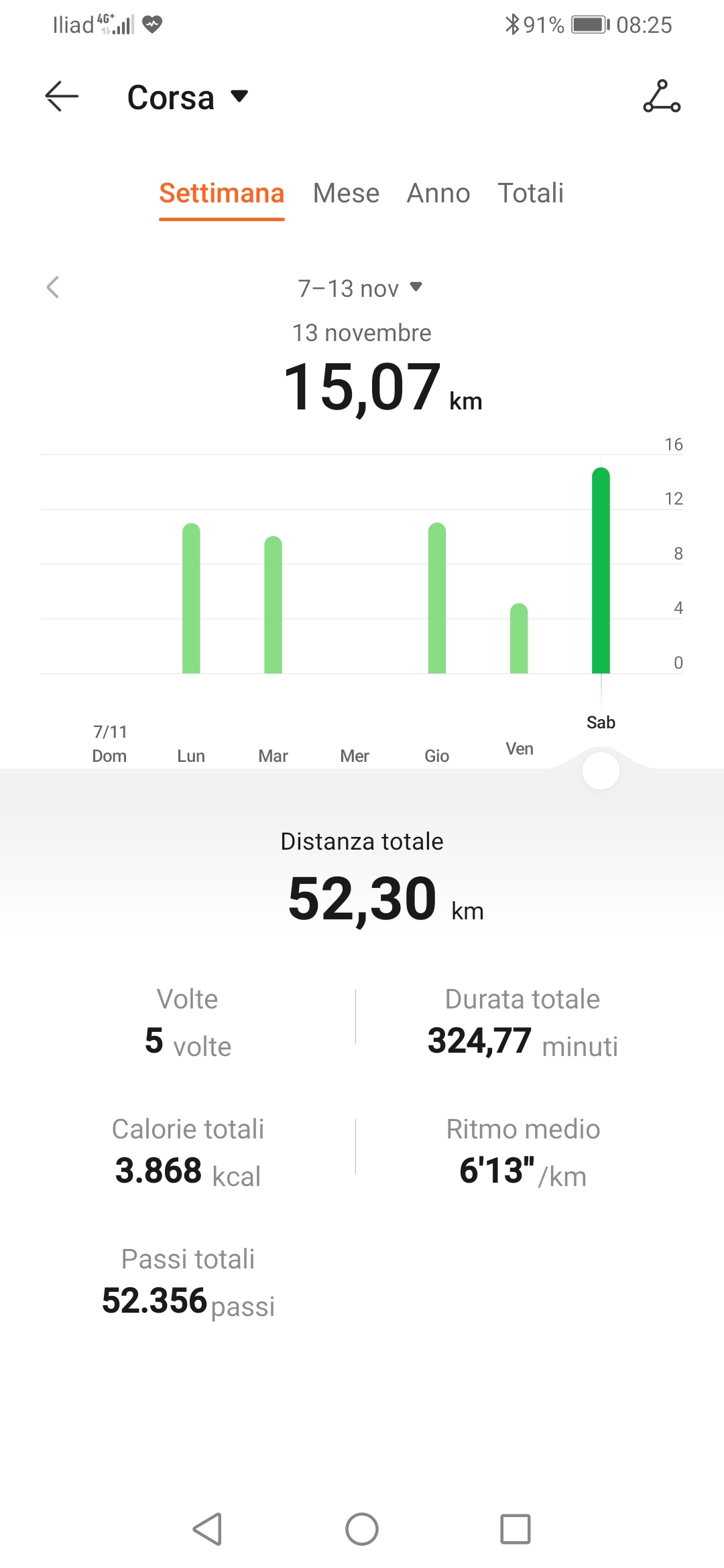Open the route icon in the top-right
The height and width of the screenshot is (1568, 724).
click(x=662, y=96)
